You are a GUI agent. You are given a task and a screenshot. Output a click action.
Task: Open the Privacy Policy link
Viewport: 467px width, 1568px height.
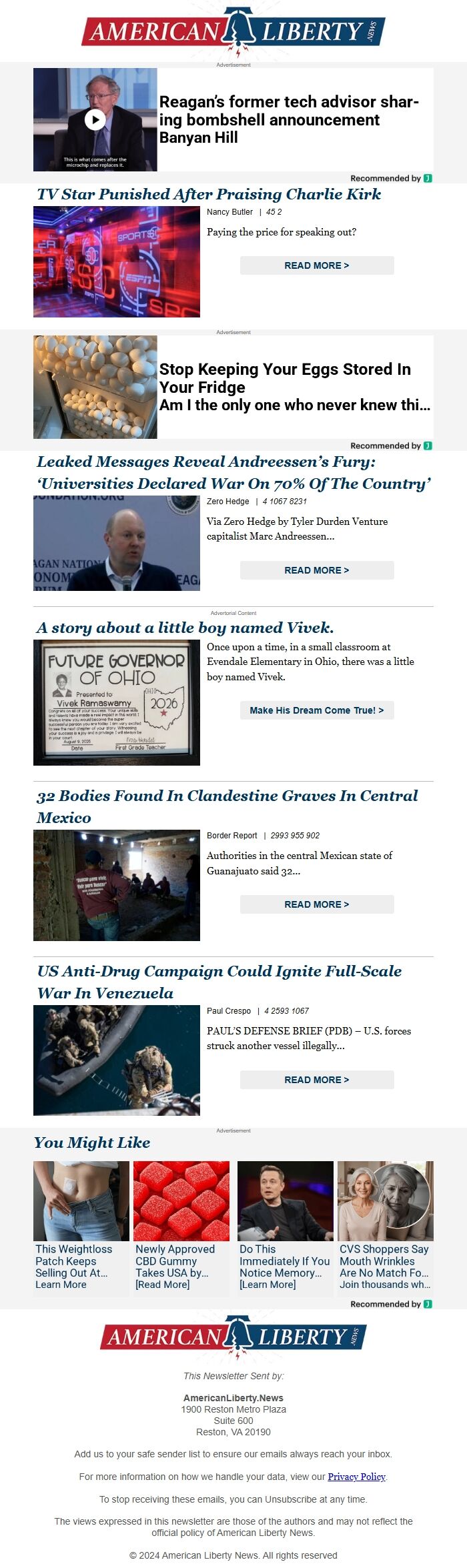point(356,1477)
